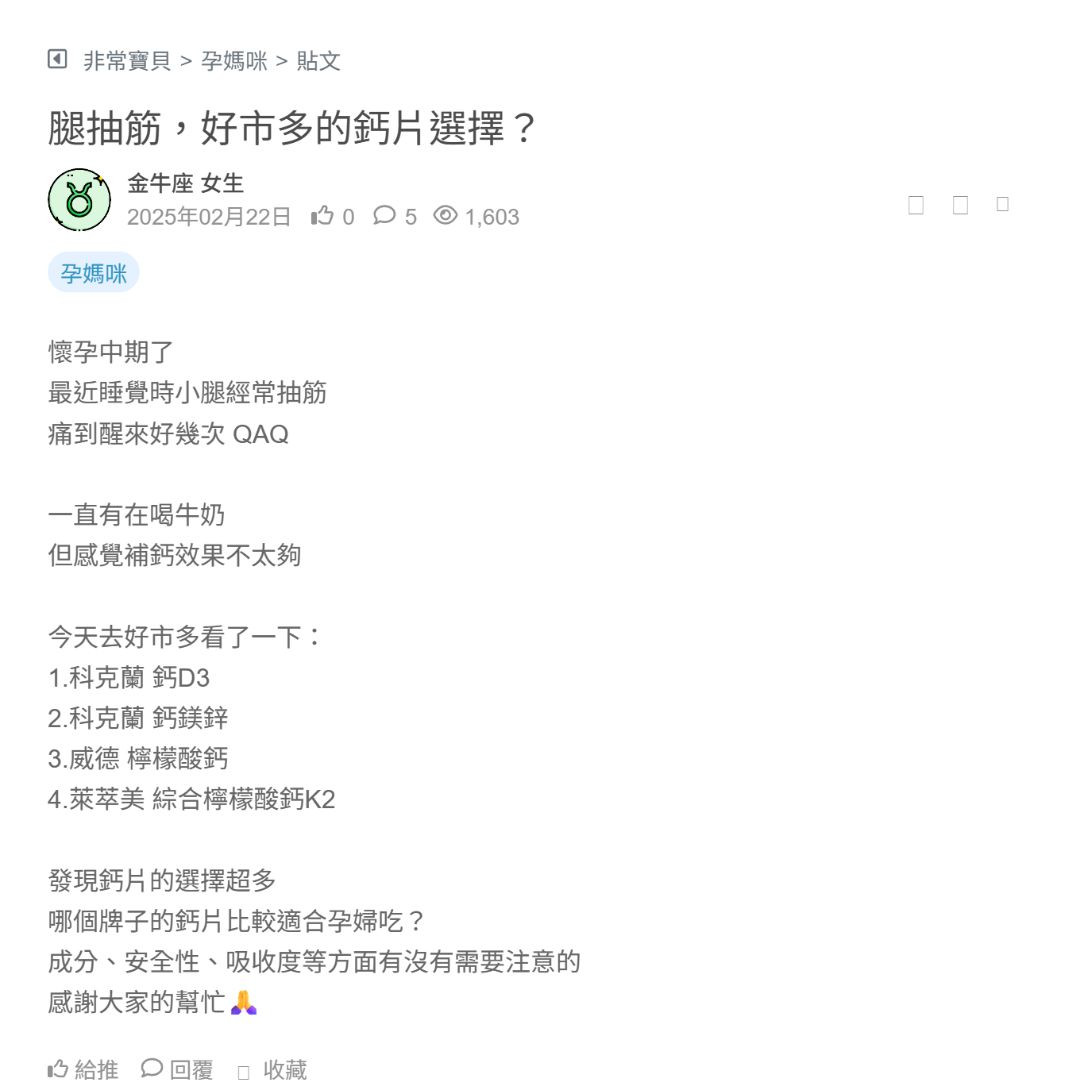Save the post with 收藏
This screenshot has width=1080, height=1080.
click(x=272, y=1069)
